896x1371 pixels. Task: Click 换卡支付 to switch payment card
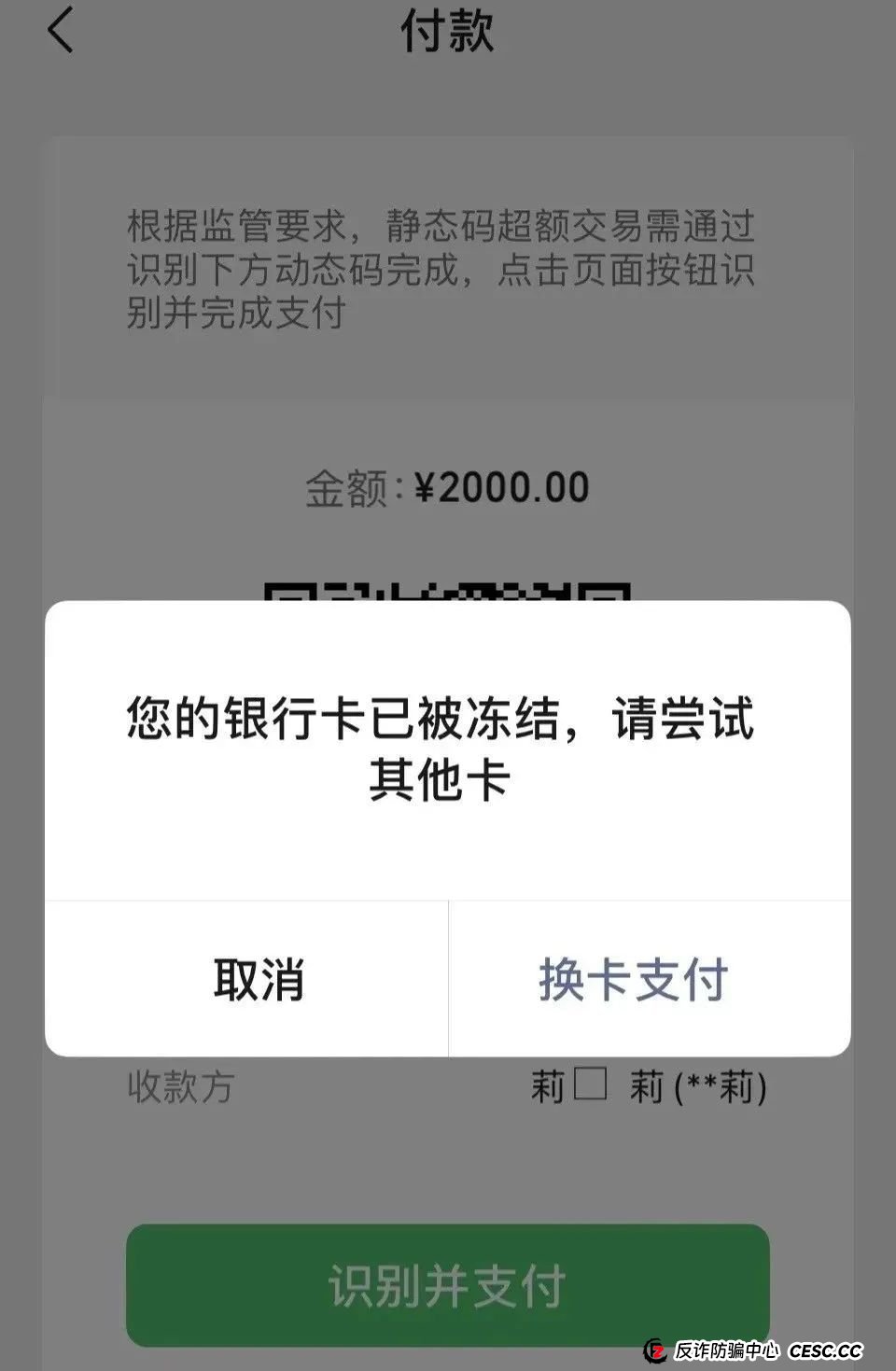coord(635,978)
